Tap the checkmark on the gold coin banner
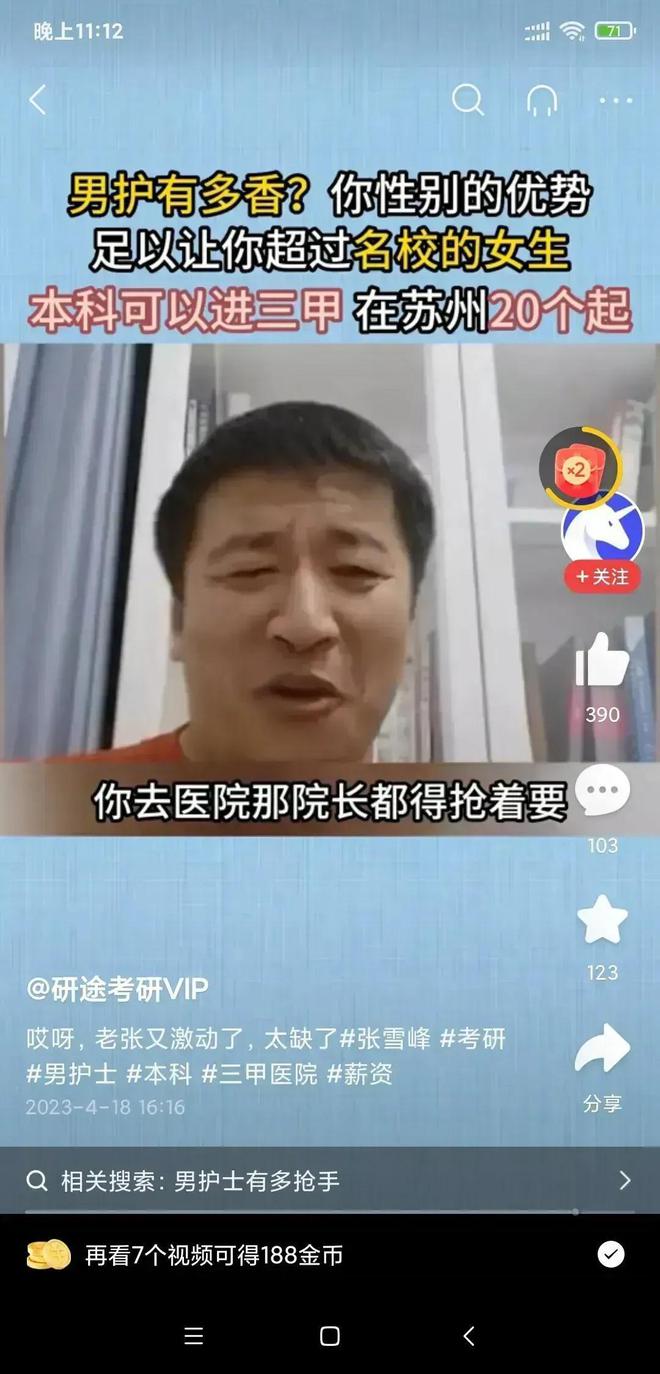Screen dimensions: 660x1374 (611, 1254)
